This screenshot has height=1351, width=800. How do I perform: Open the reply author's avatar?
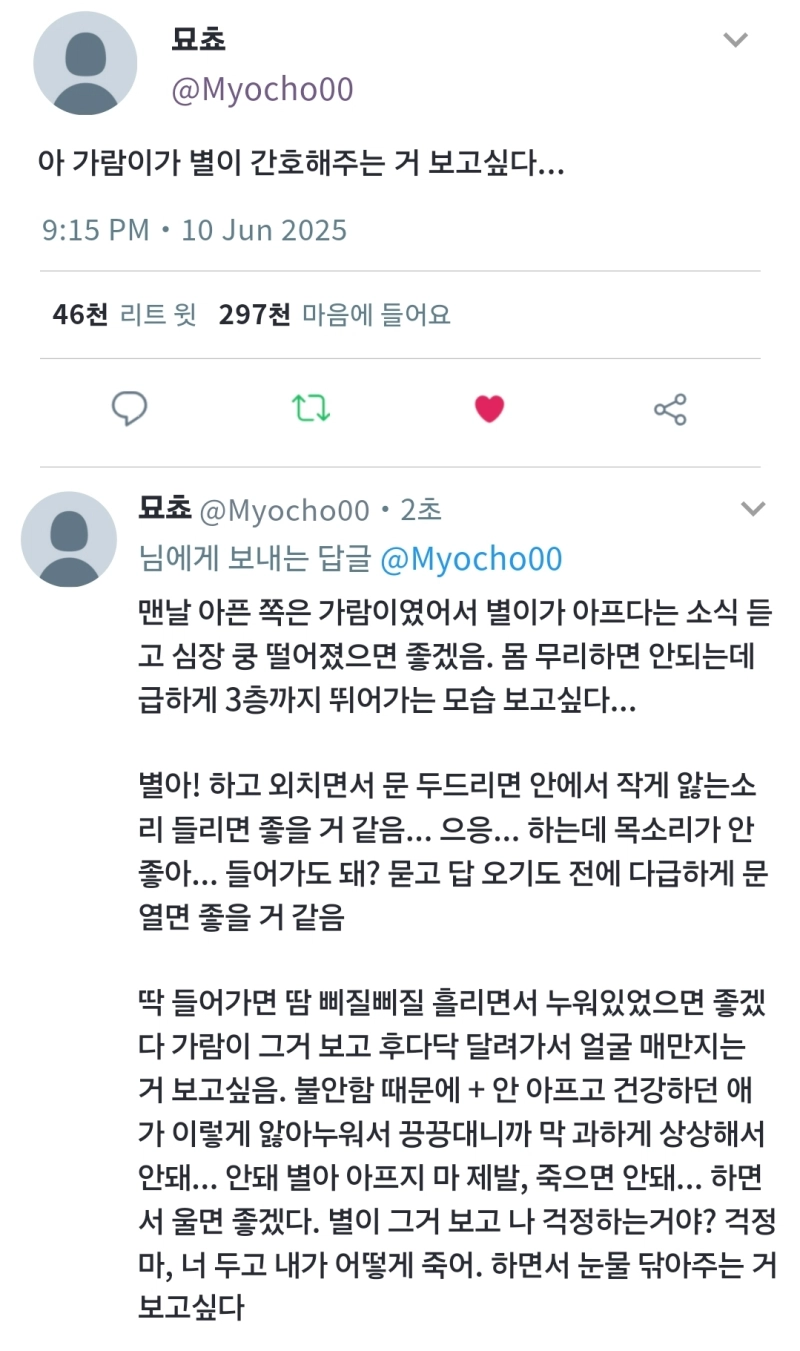pyautogui.click(x=69, y=539)
